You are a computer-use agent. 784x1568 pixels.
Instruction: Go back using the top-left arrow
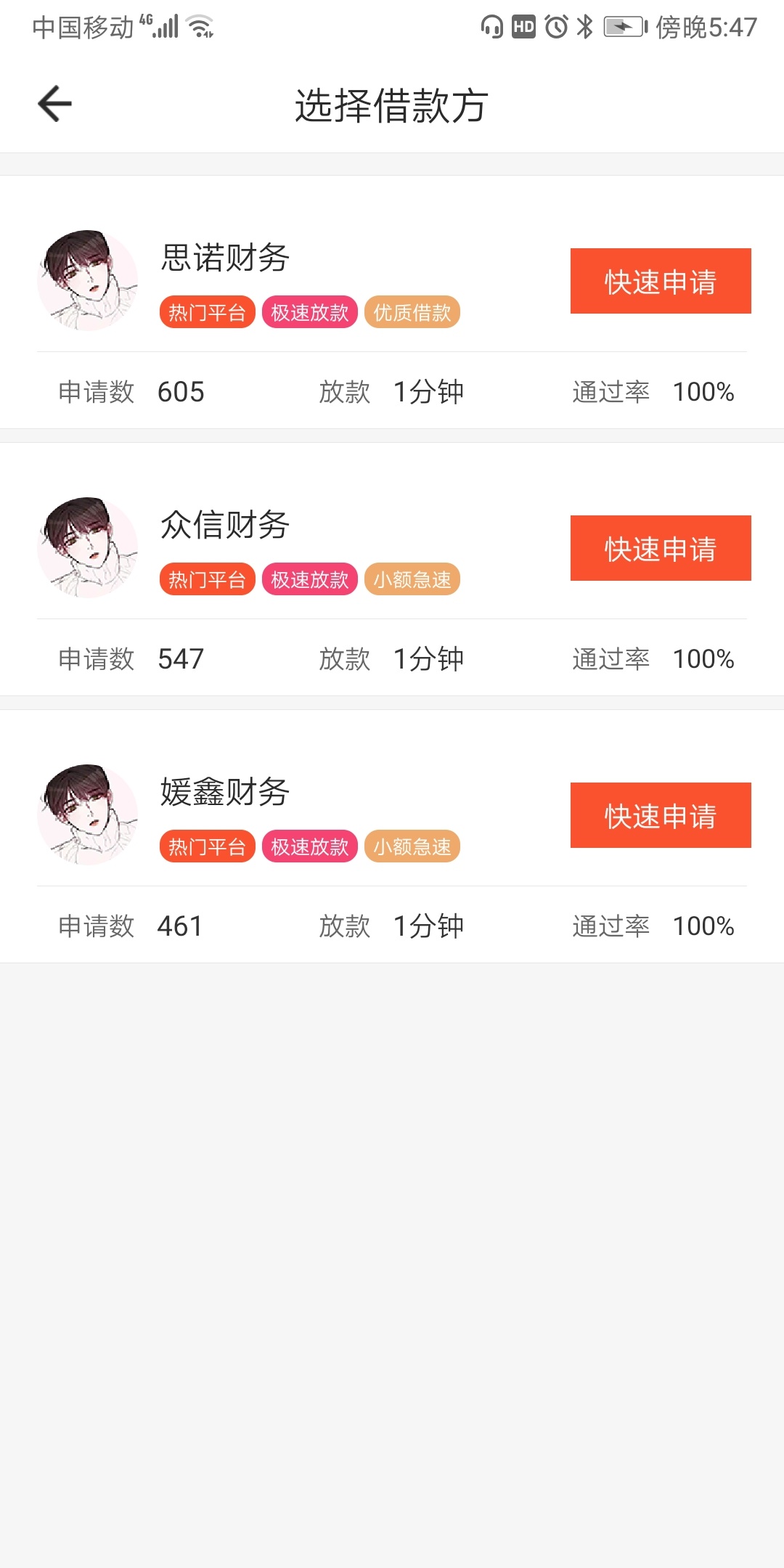(55, 104)
